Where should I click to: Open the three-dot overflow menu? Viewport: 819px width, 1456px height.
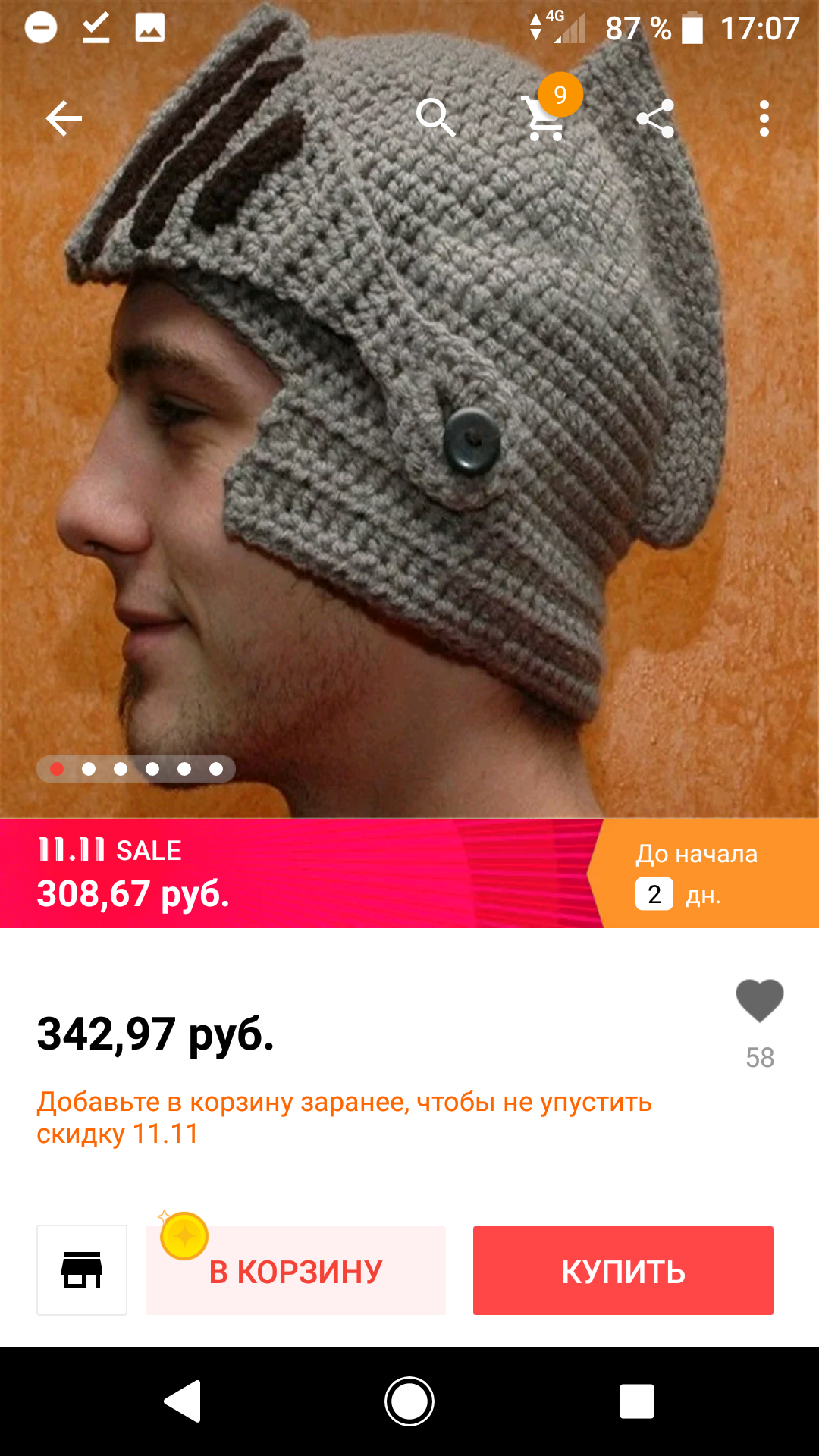764,118
